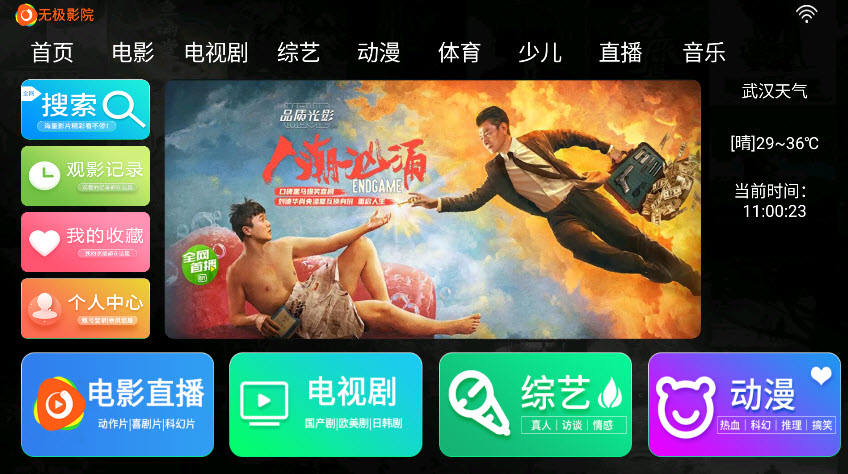The width and height of the screenshot is (848, 474).
Task: Switch to the 电影 tab
Action: [133, 53]
